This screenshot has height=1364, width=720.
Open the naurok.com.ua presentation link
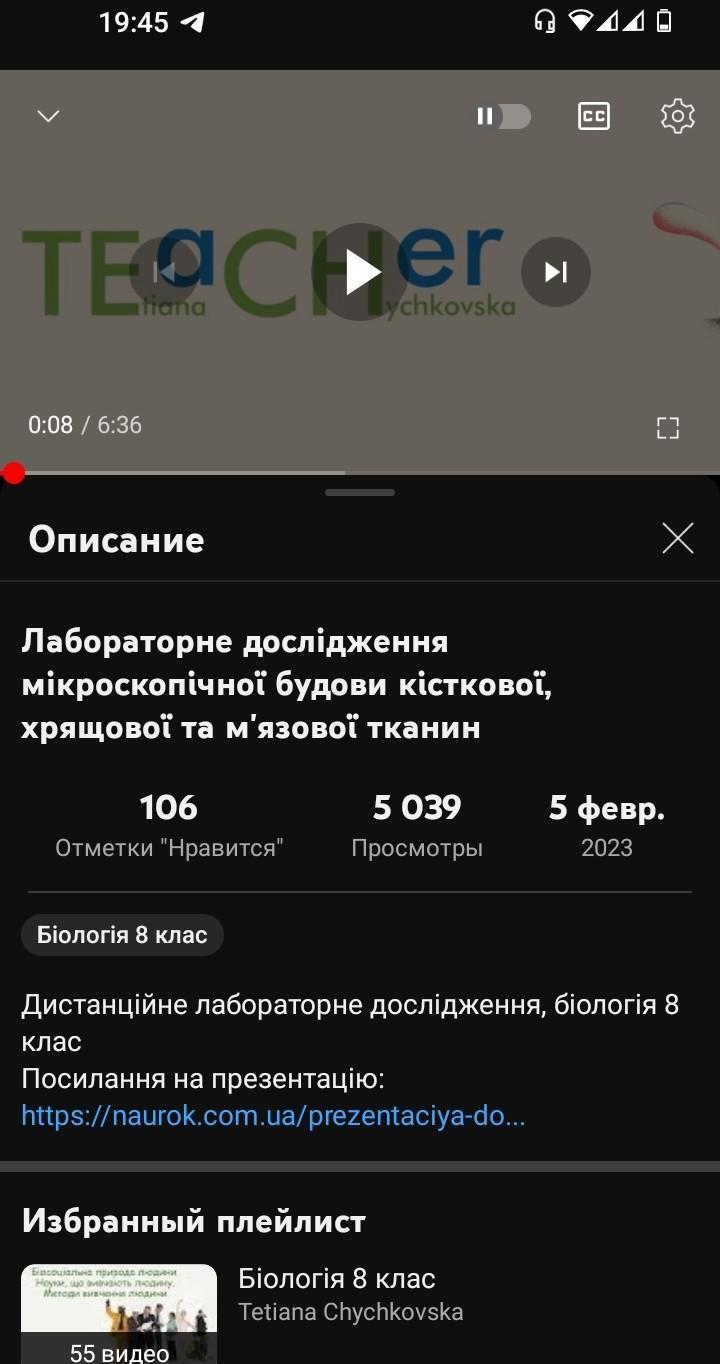point(273,1116)
